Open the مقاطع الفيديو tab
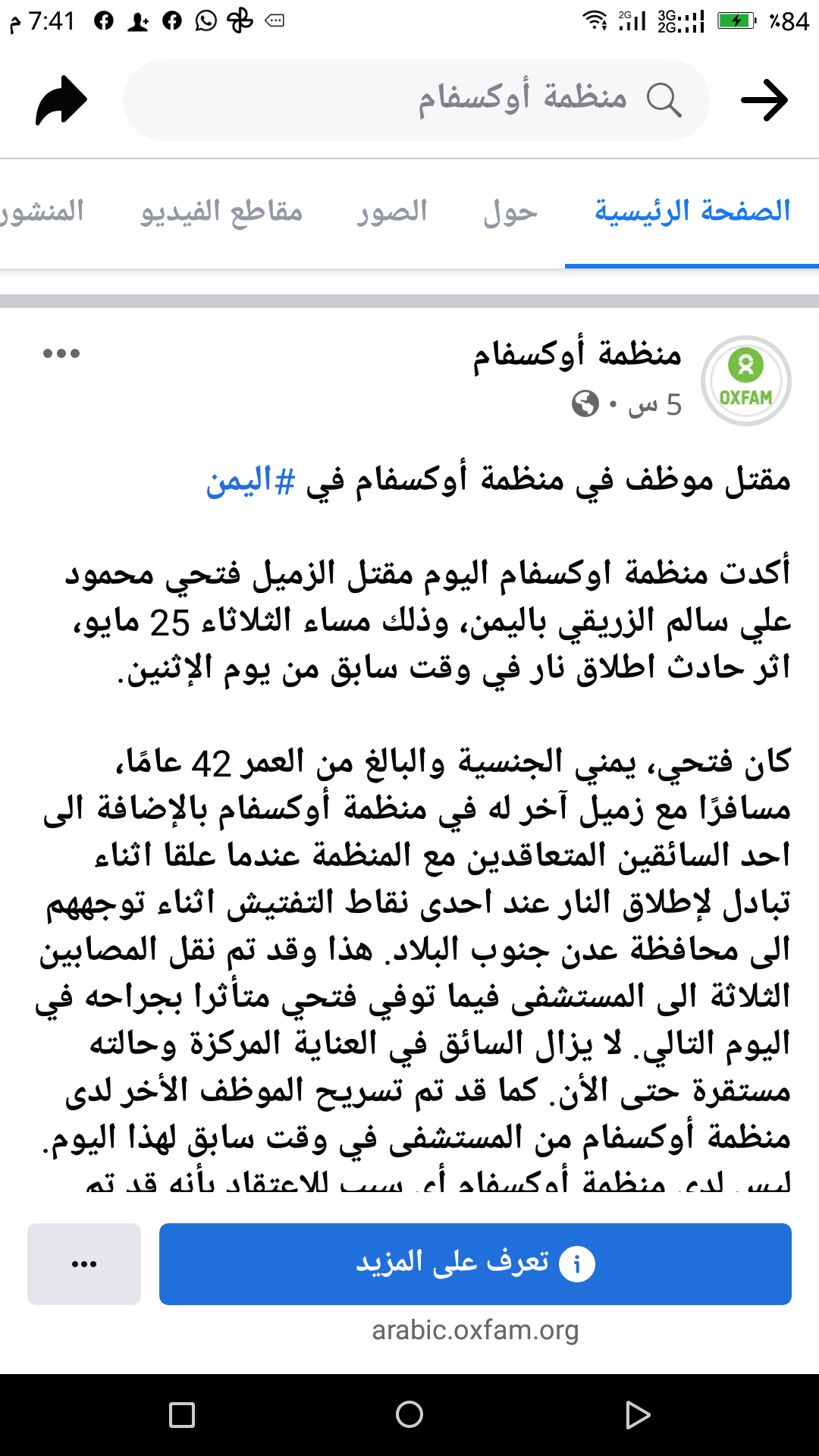 221,212
